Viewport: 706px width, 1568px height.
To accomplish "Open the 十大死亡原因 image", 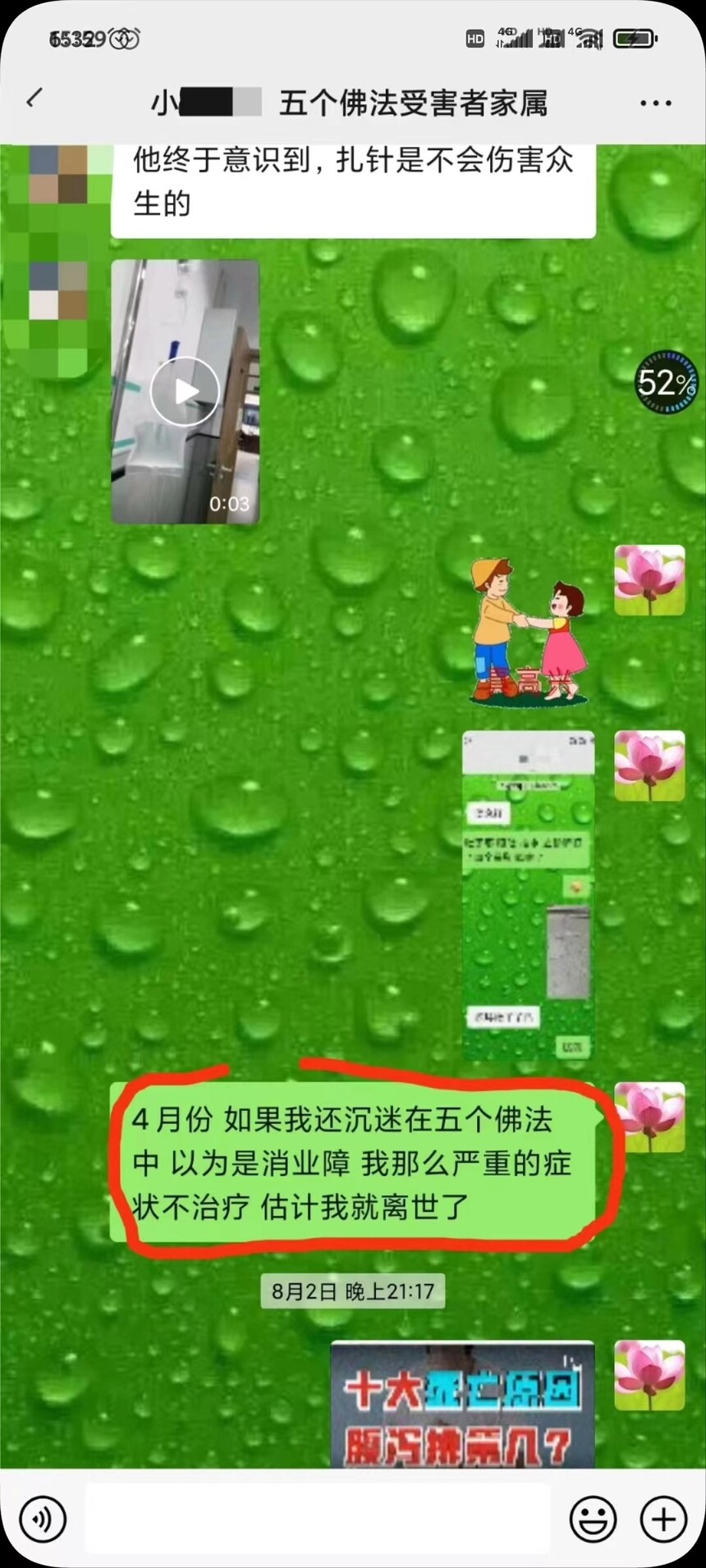I will [x=462, y=1404].
